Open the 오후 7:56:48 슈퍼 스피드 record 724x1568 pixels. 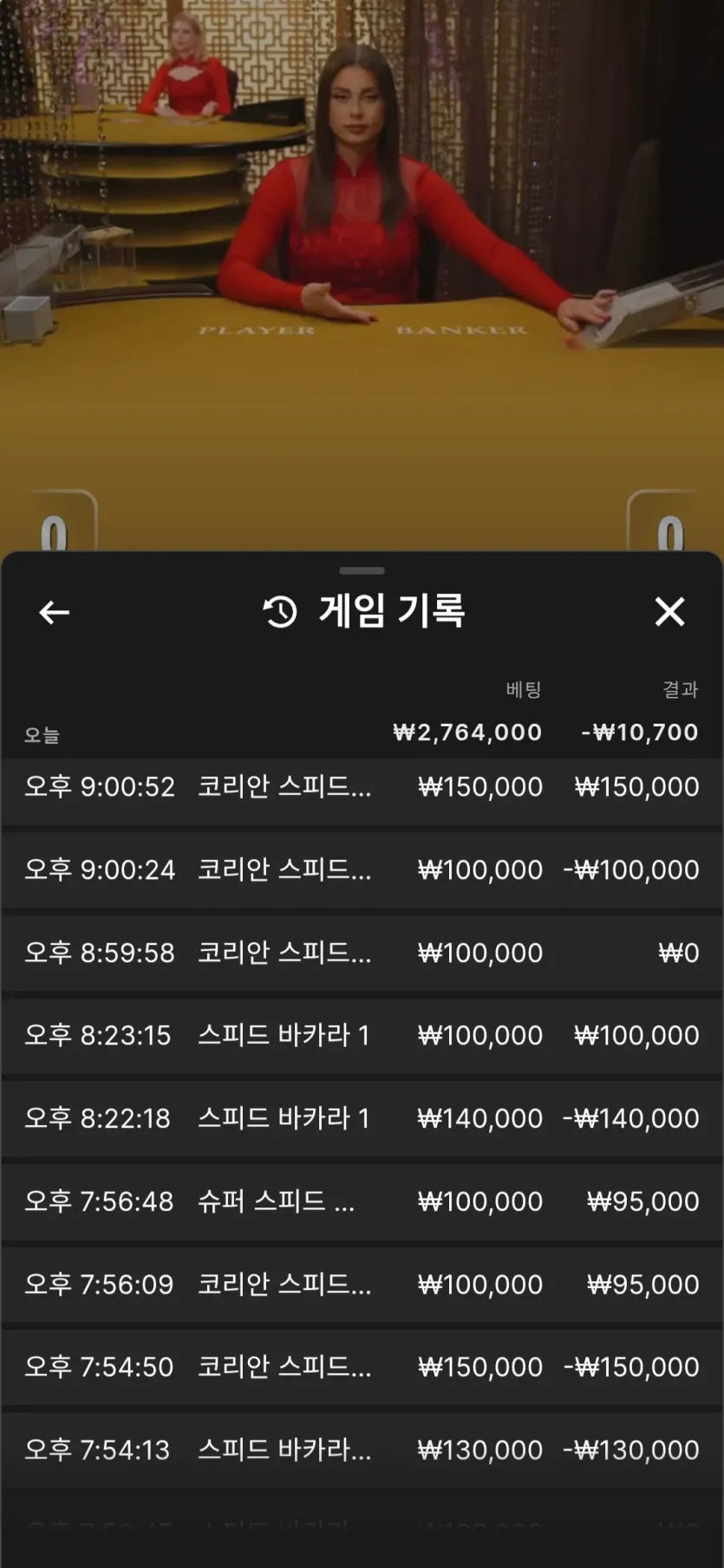click(362, 1201)
